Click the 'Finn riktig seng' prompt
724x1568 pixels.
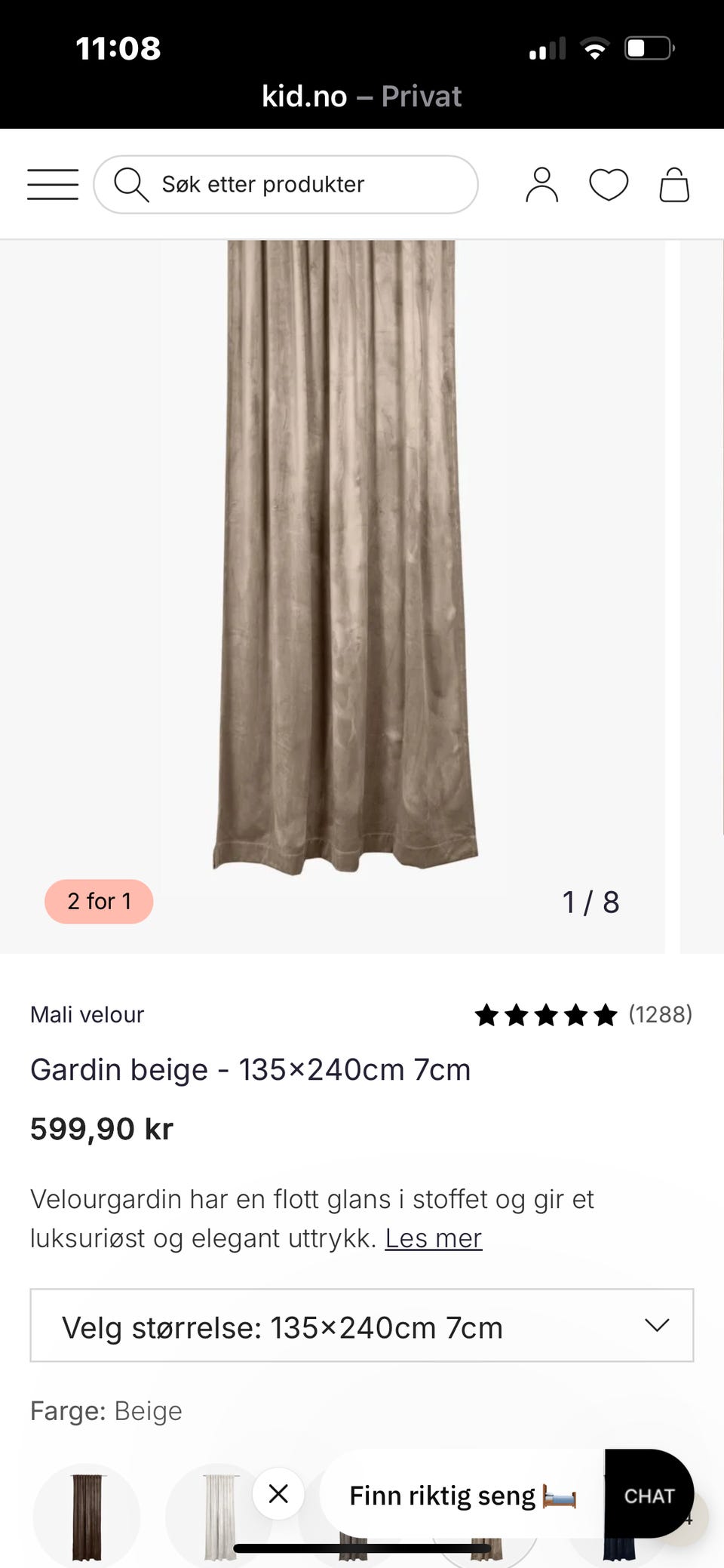click(x=441, y=1496)
